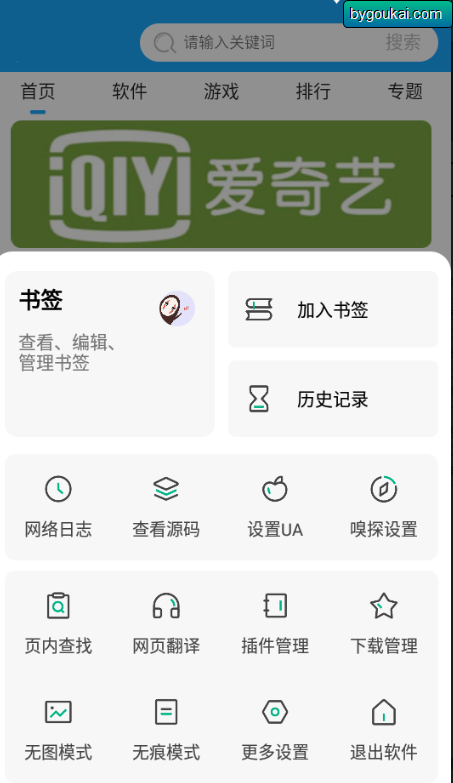
Task: Select 查看源码 to view source
Action: tap(166, 506)
